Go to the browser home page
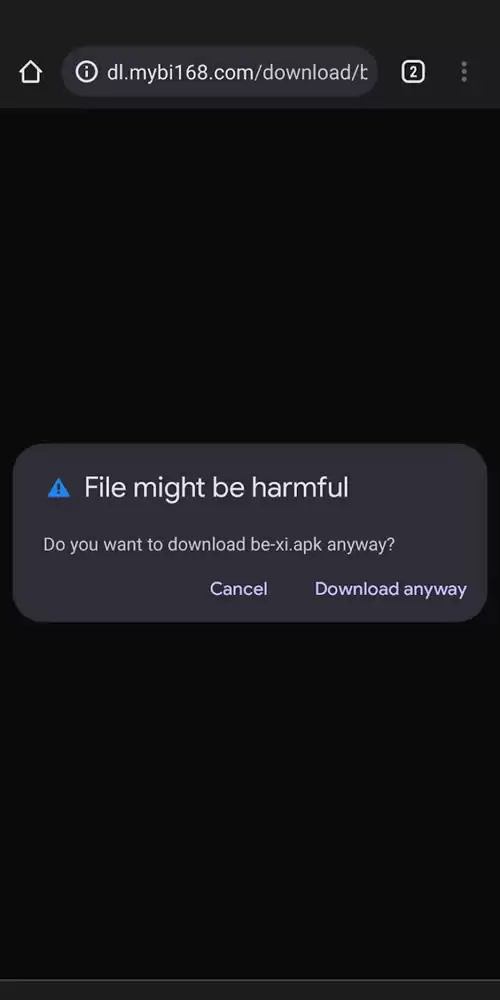500x1000 pixels. coord(30,72)
